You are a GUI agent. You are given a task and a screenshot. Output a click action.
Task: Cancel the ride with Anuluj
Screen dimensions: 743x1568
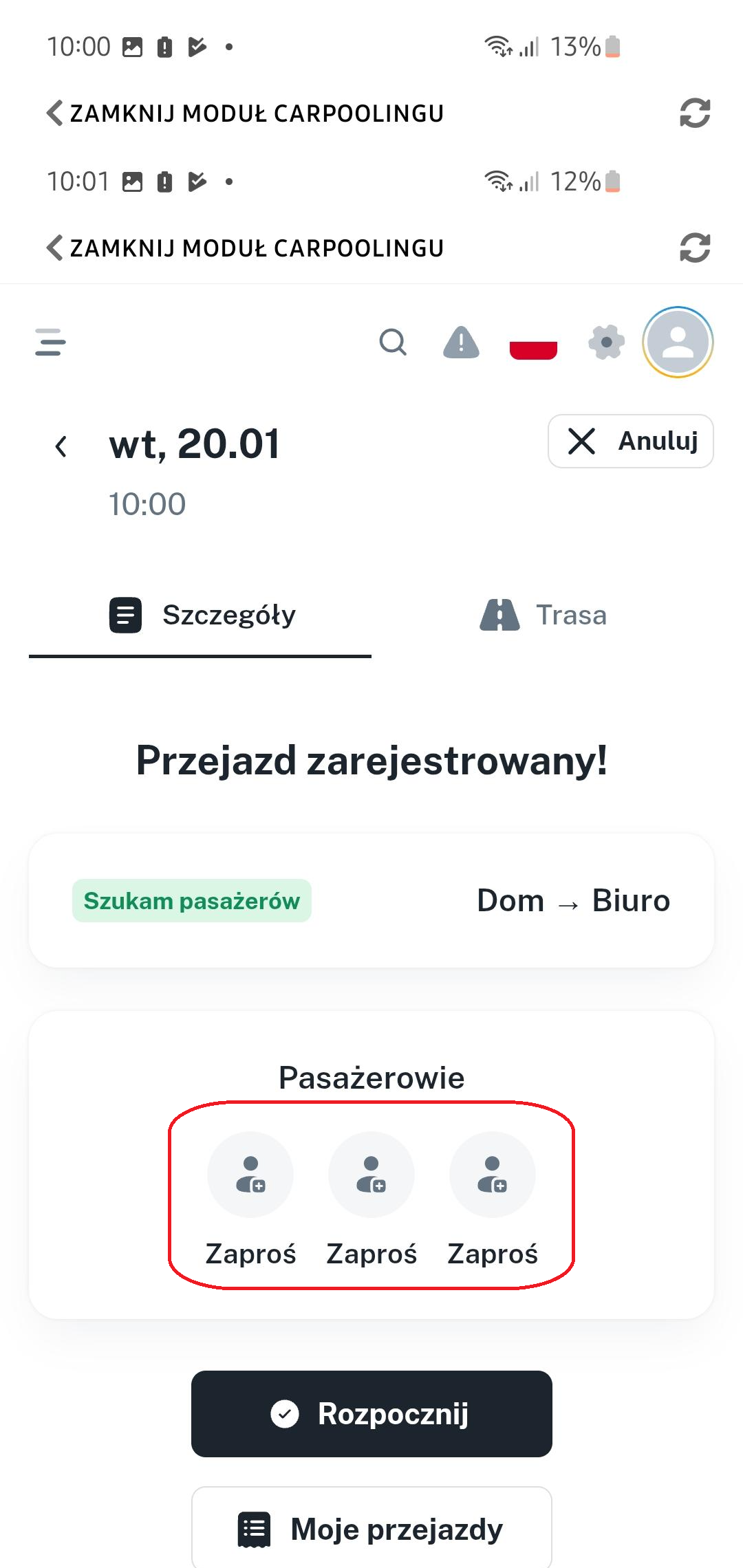(630, 441)
